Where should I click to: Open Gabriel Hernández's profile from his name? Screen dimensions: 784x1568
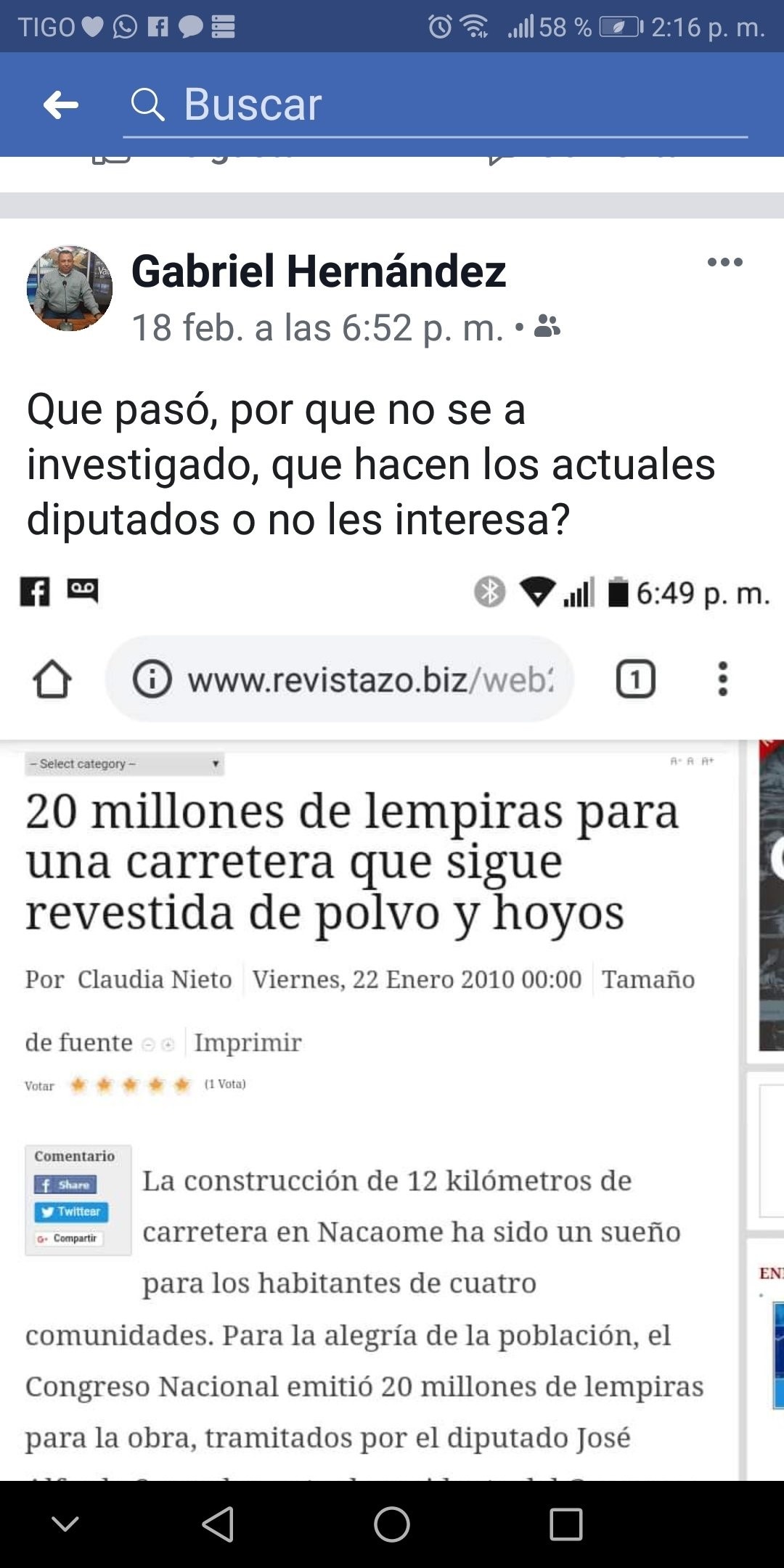coord(319,271)
